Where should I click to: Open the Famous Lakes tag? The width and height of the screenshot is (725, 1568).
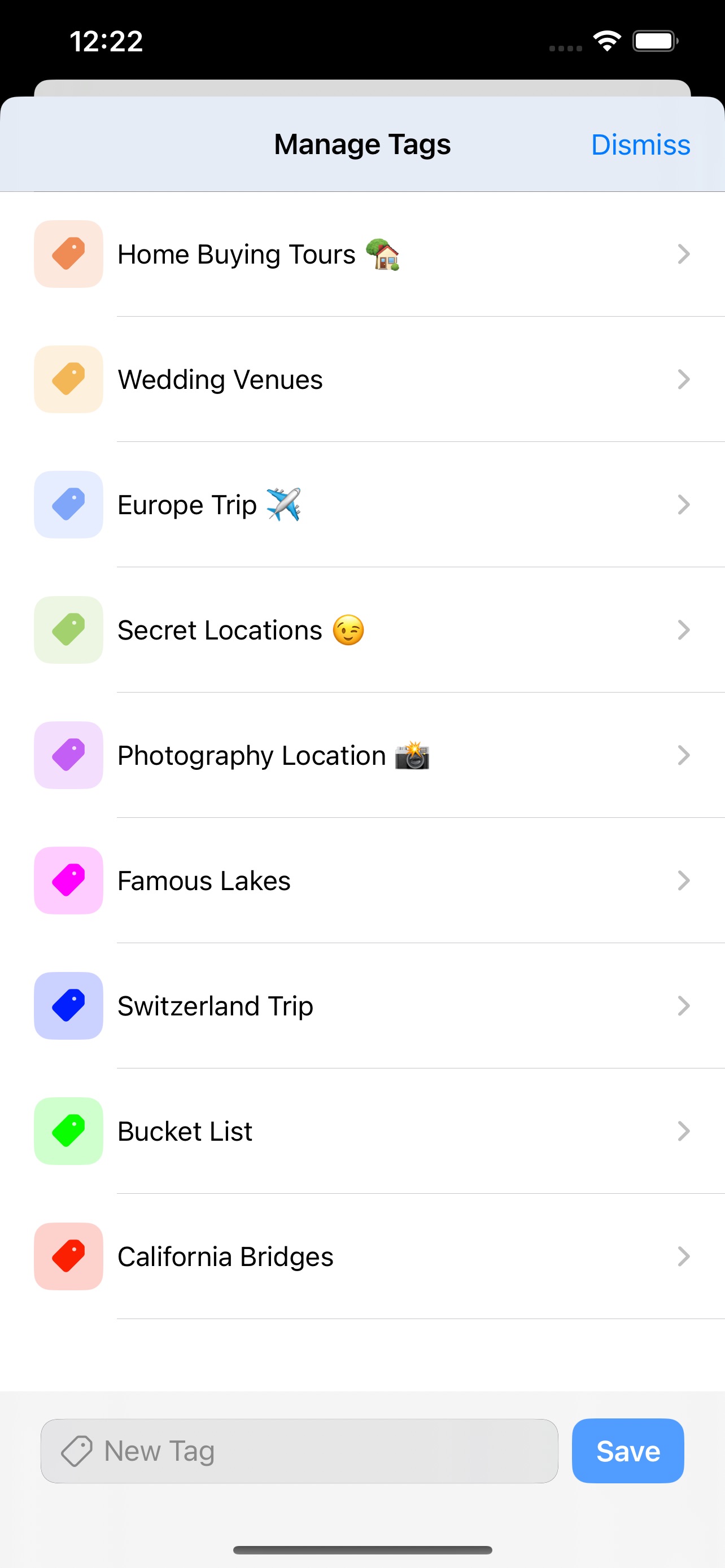pos(362,881)
